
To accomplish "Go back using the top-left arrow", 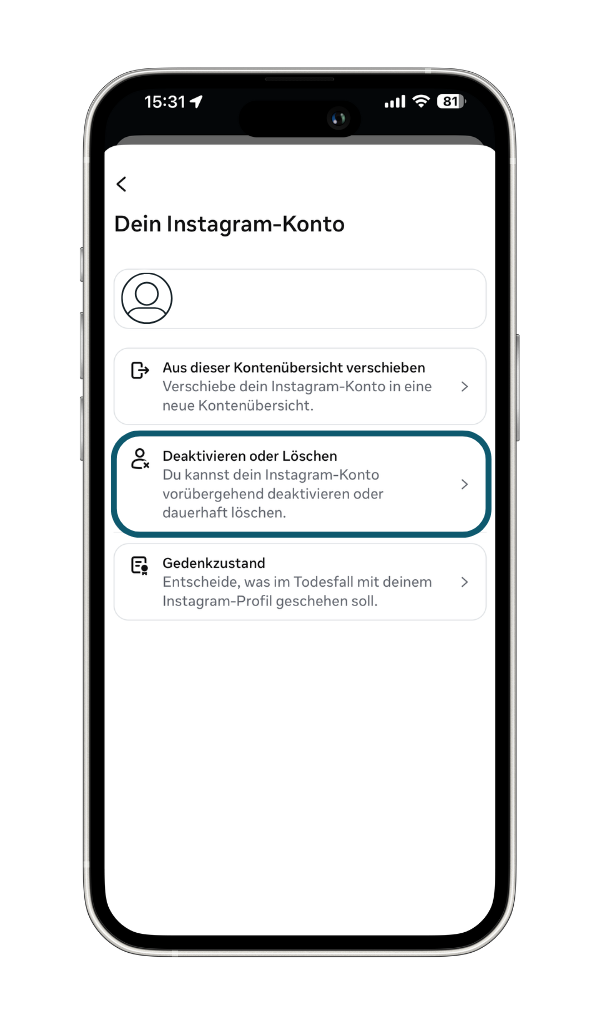I will [x=121, y=184].
